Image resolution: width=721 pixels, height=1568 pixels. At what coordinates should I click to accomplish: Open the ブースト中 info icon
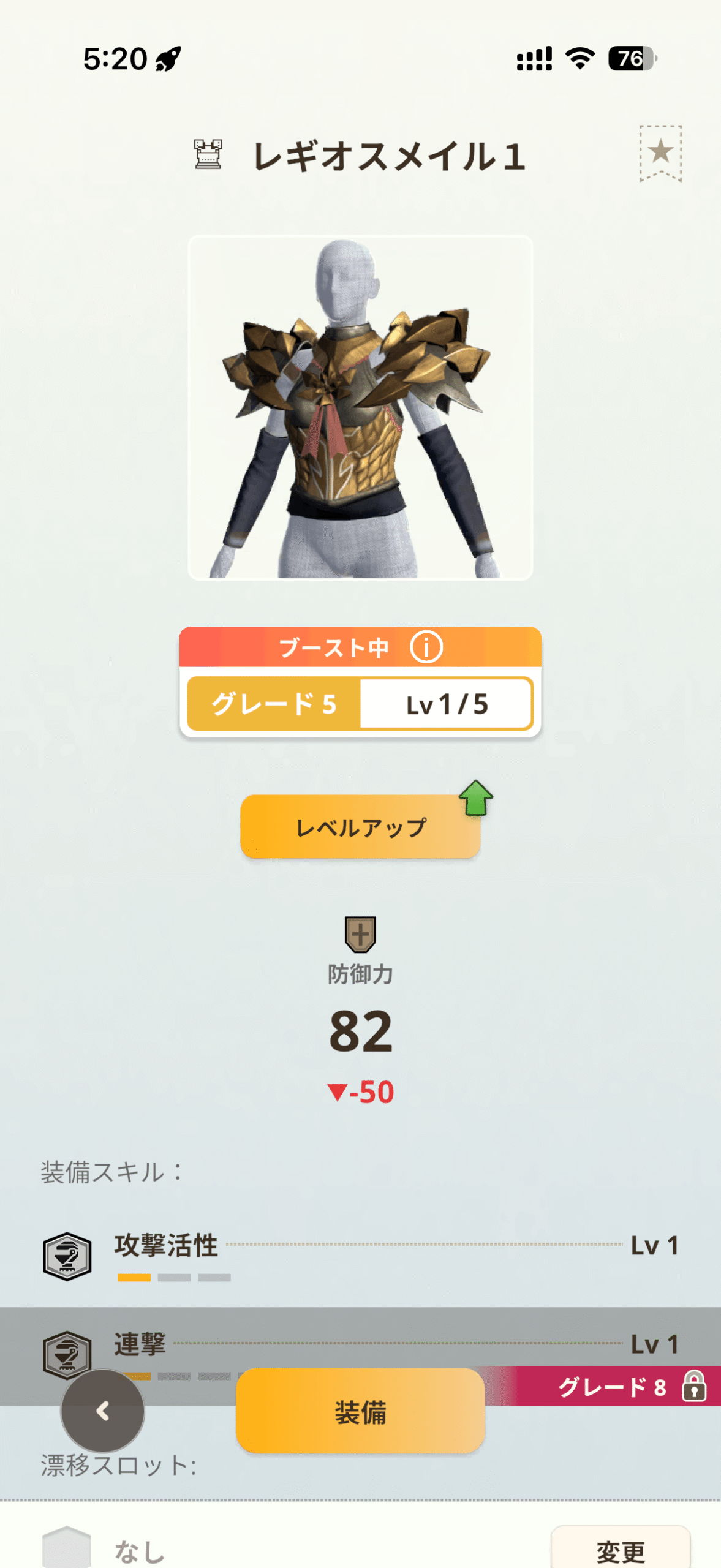pos(426,647)
